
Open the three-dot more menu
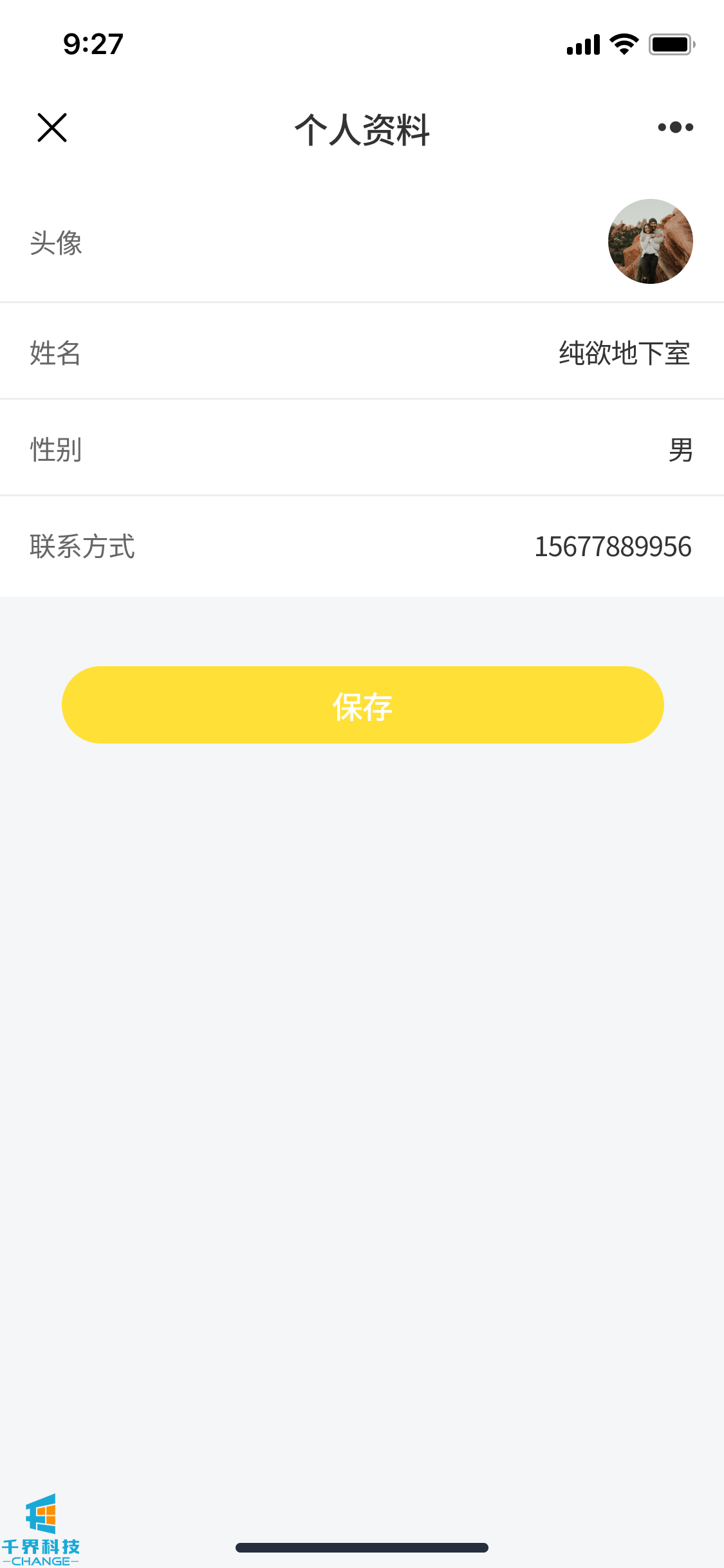coord(675,127)
